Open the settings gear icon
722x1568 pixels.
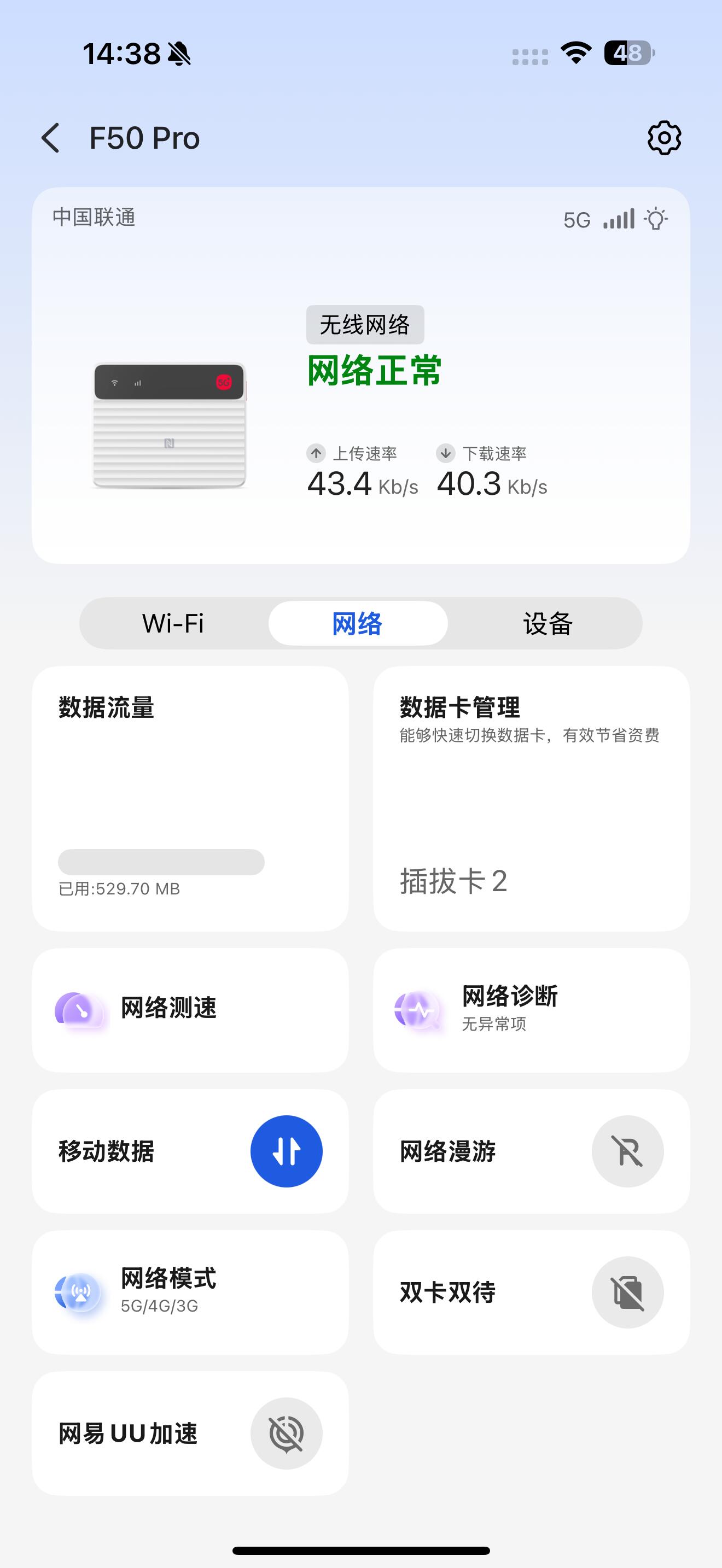tap(663, 138)
